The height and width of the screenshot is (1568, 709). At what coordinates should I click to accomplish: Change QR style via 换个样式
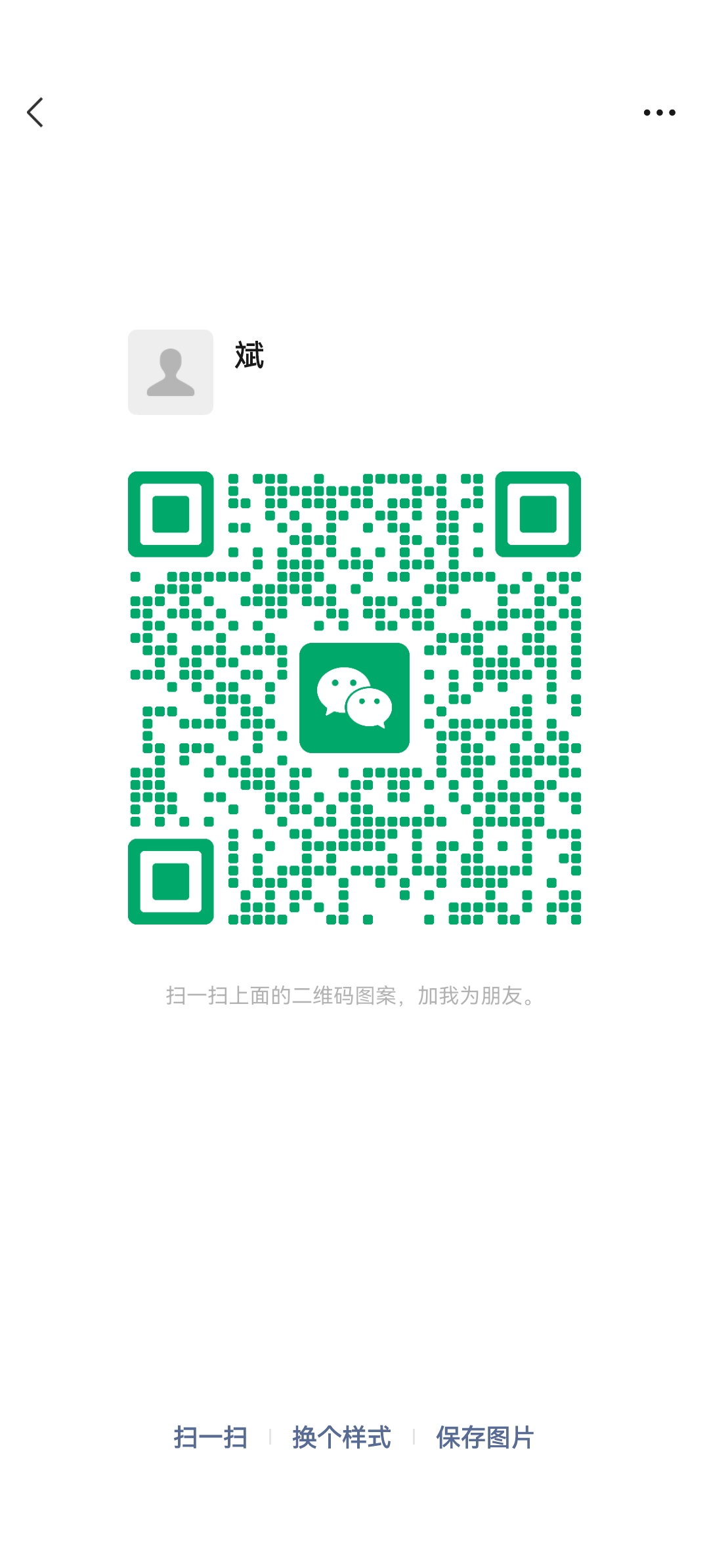(341, 1438)
